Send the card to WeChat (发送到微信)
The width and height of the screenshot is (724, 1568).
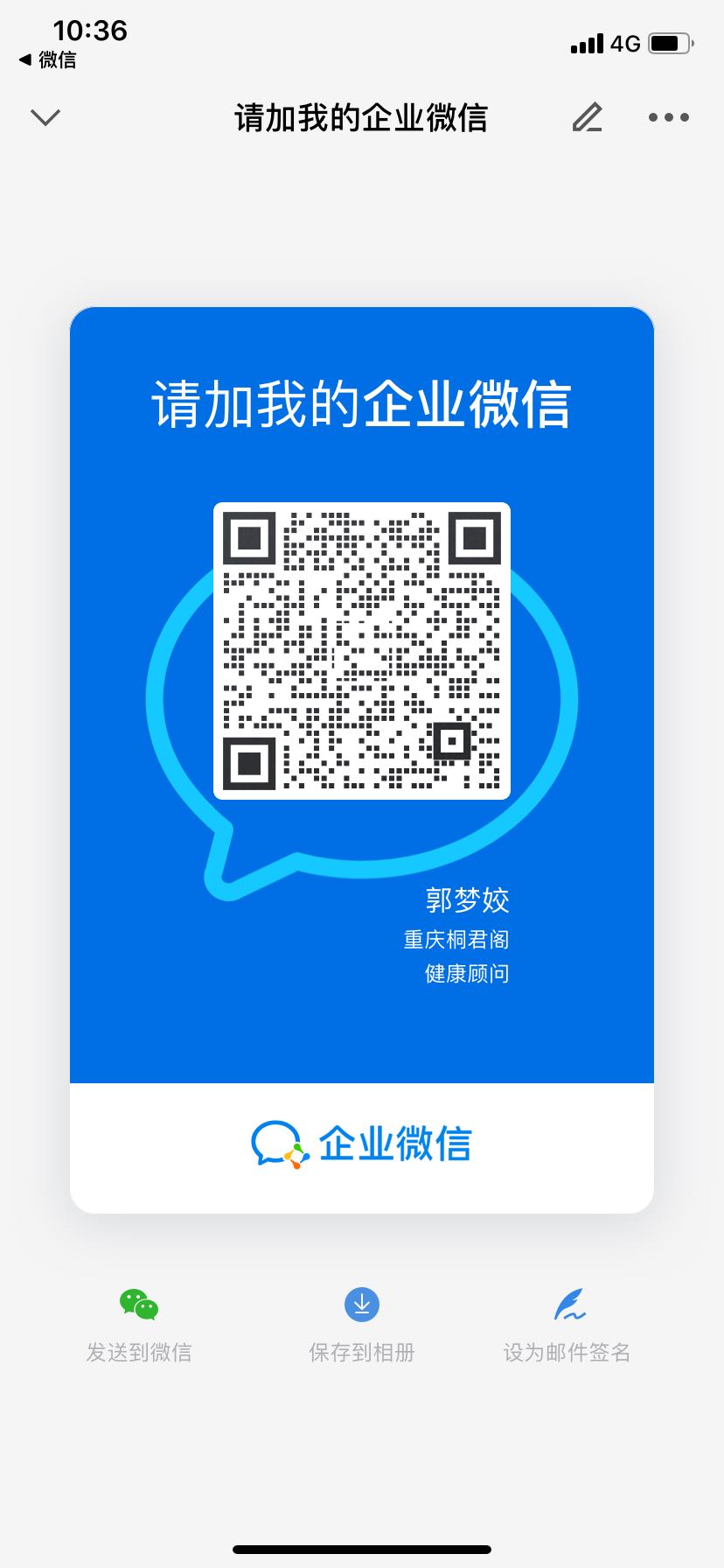(139, 1326)
